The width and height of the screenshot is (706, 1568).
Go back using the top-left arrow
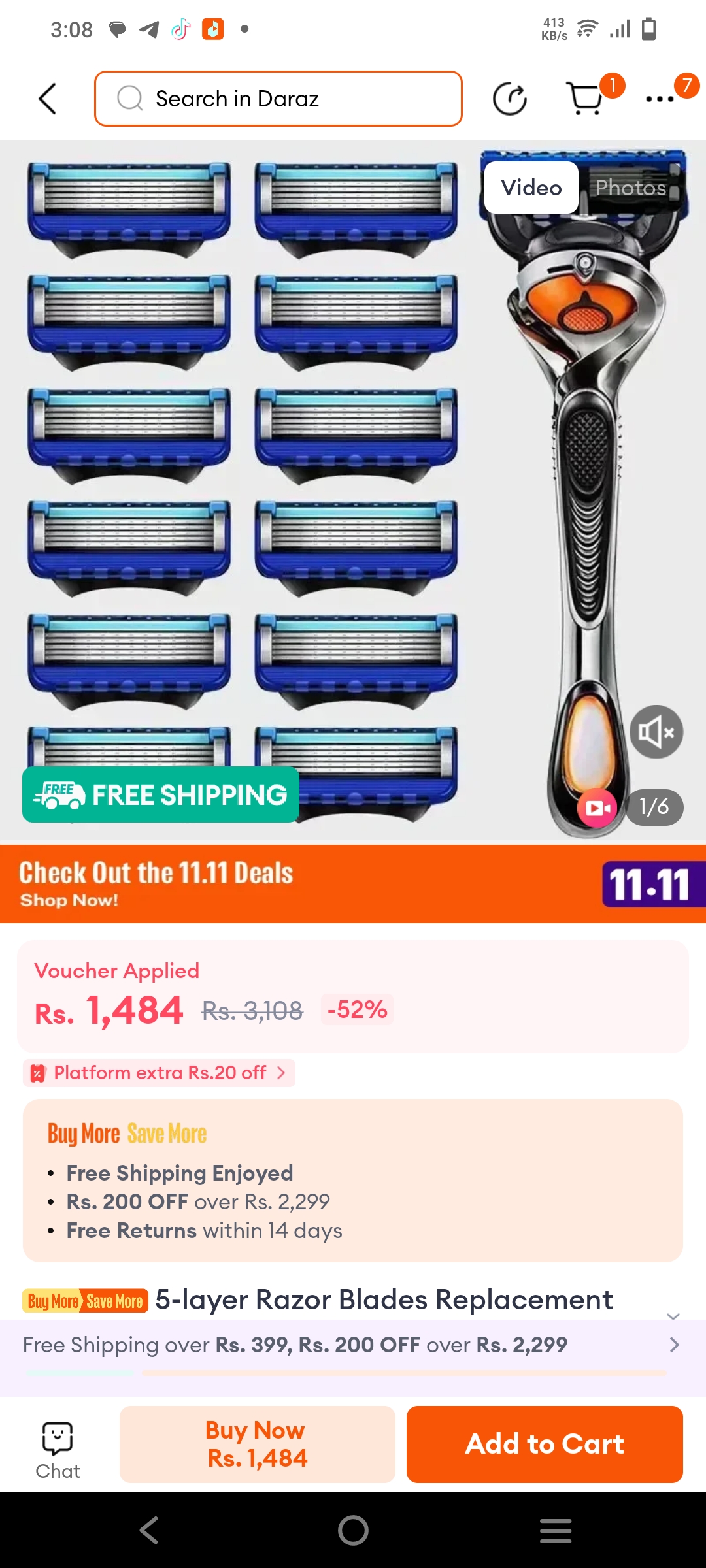pyautogui.click(x=47, y=99)
